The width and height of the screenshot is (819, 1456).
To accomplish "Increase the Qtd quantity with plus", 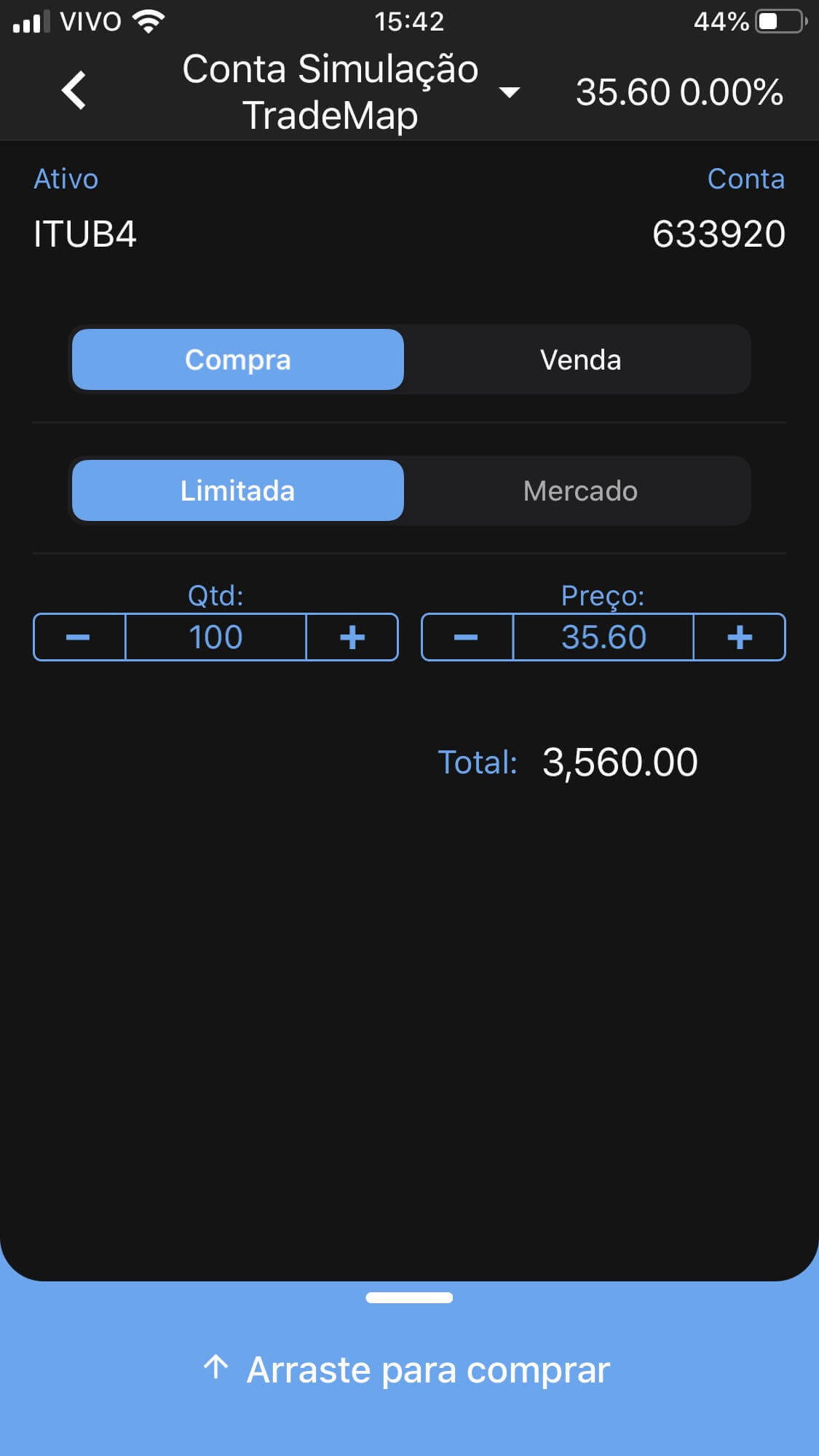I will pos(352,637).
